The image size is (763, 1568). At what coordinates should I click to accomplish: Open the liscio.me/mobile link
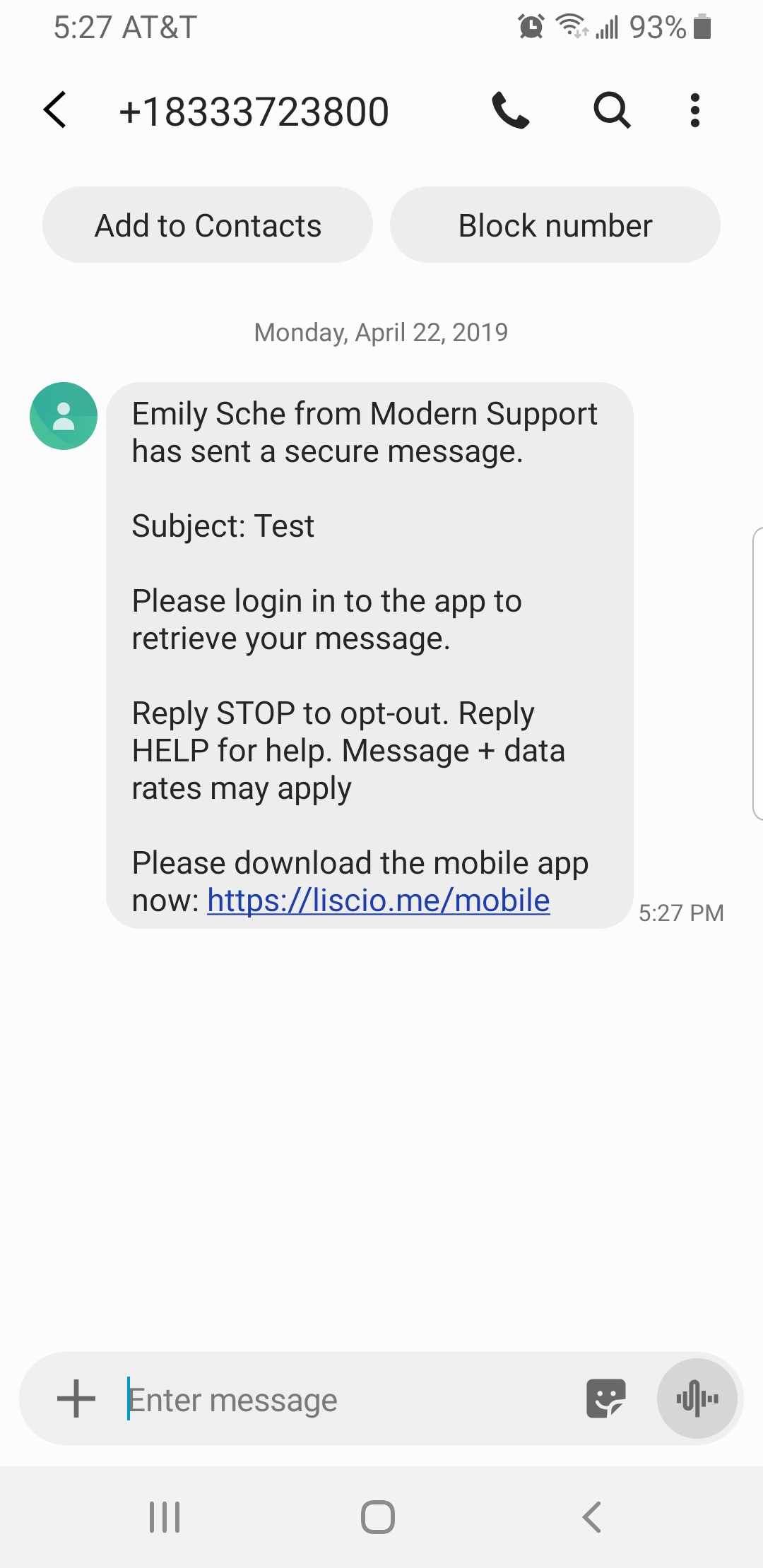pyautogui.click(x=379, y=901)
